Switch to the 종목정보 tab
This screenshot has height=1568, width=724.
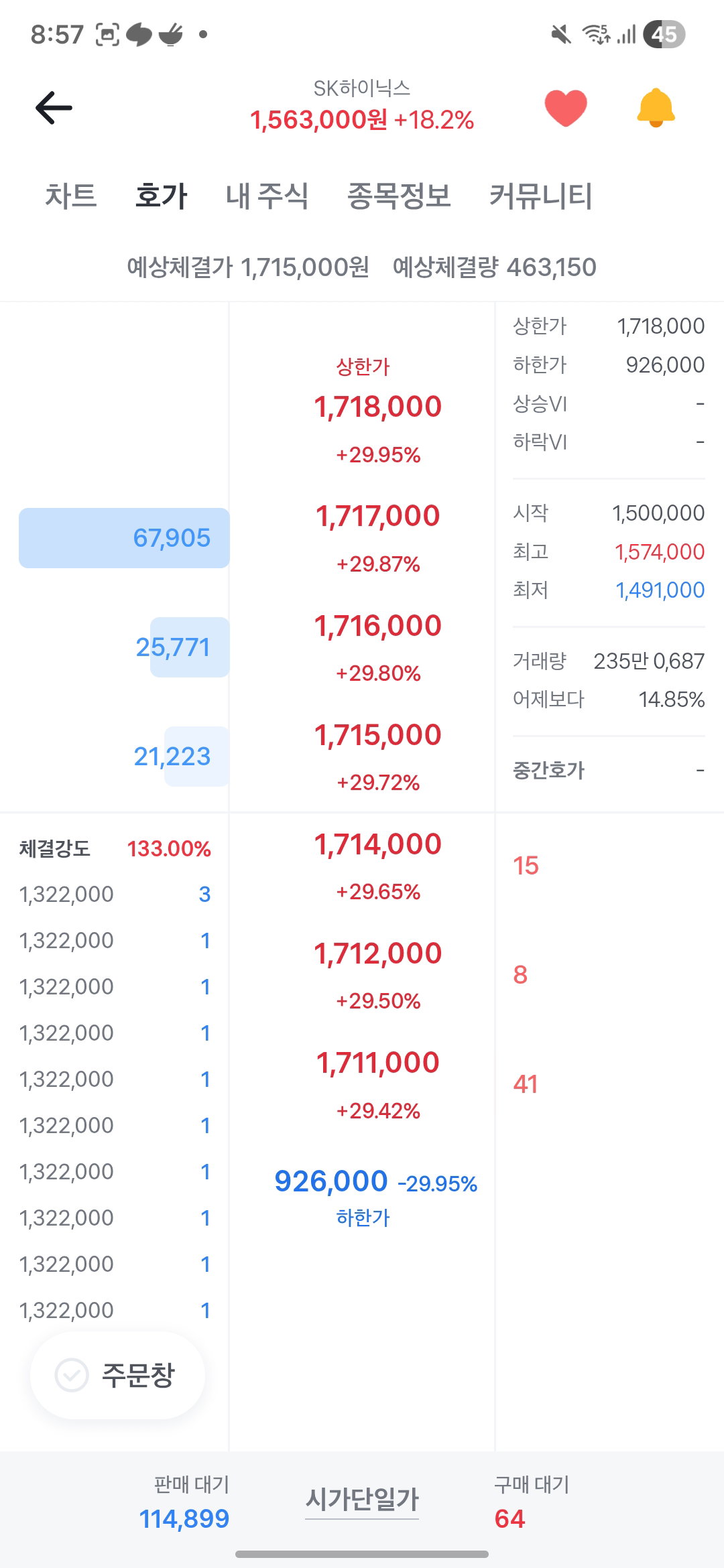pyautogui.click(x=399, y=196)
